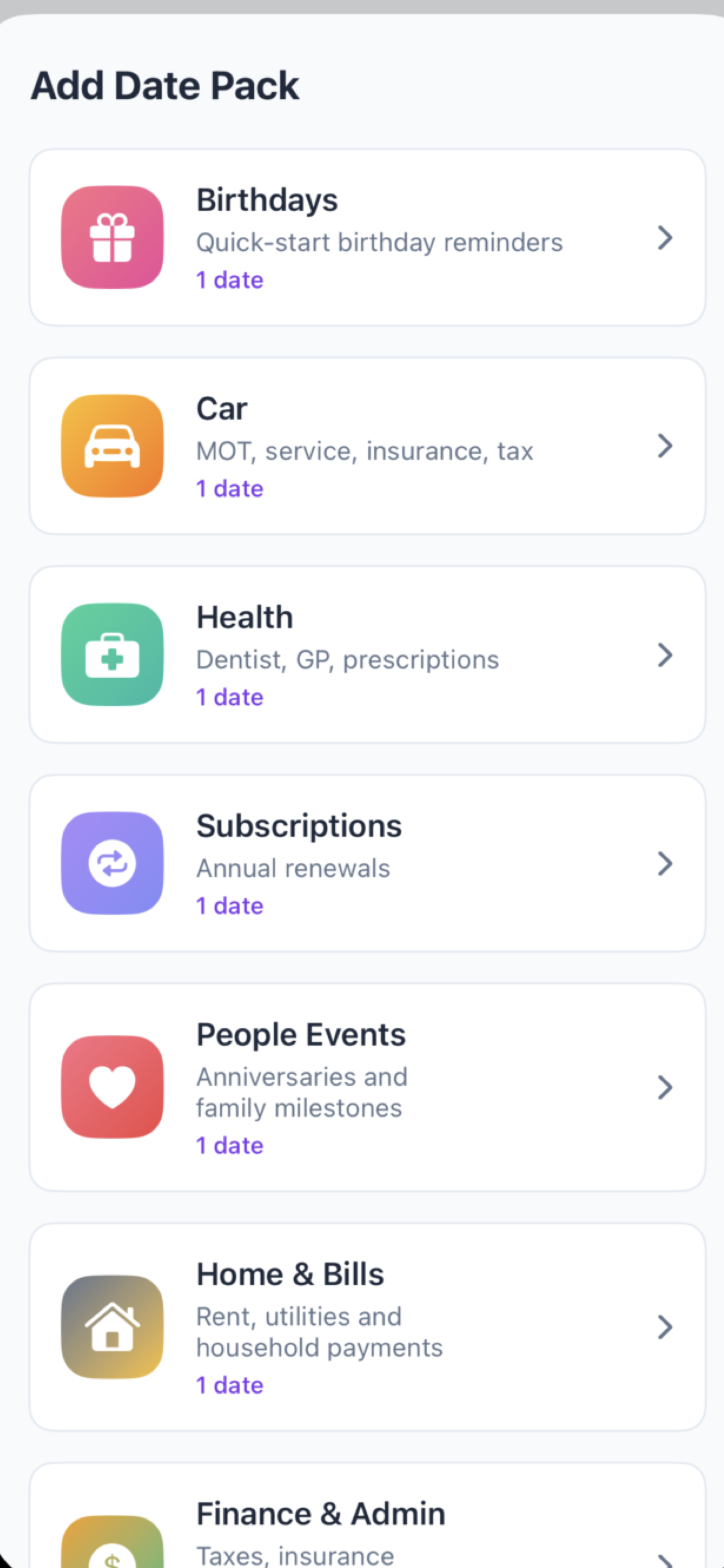Open the Car pack via its chevron

(x=665, y=446)
